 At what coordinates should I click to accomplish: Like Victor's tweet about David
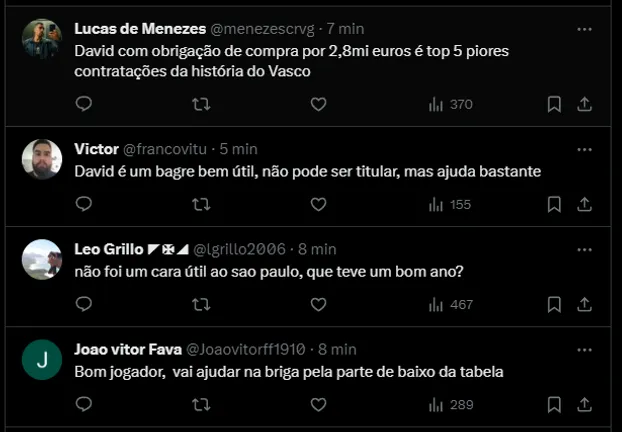[x=318, y=204]
